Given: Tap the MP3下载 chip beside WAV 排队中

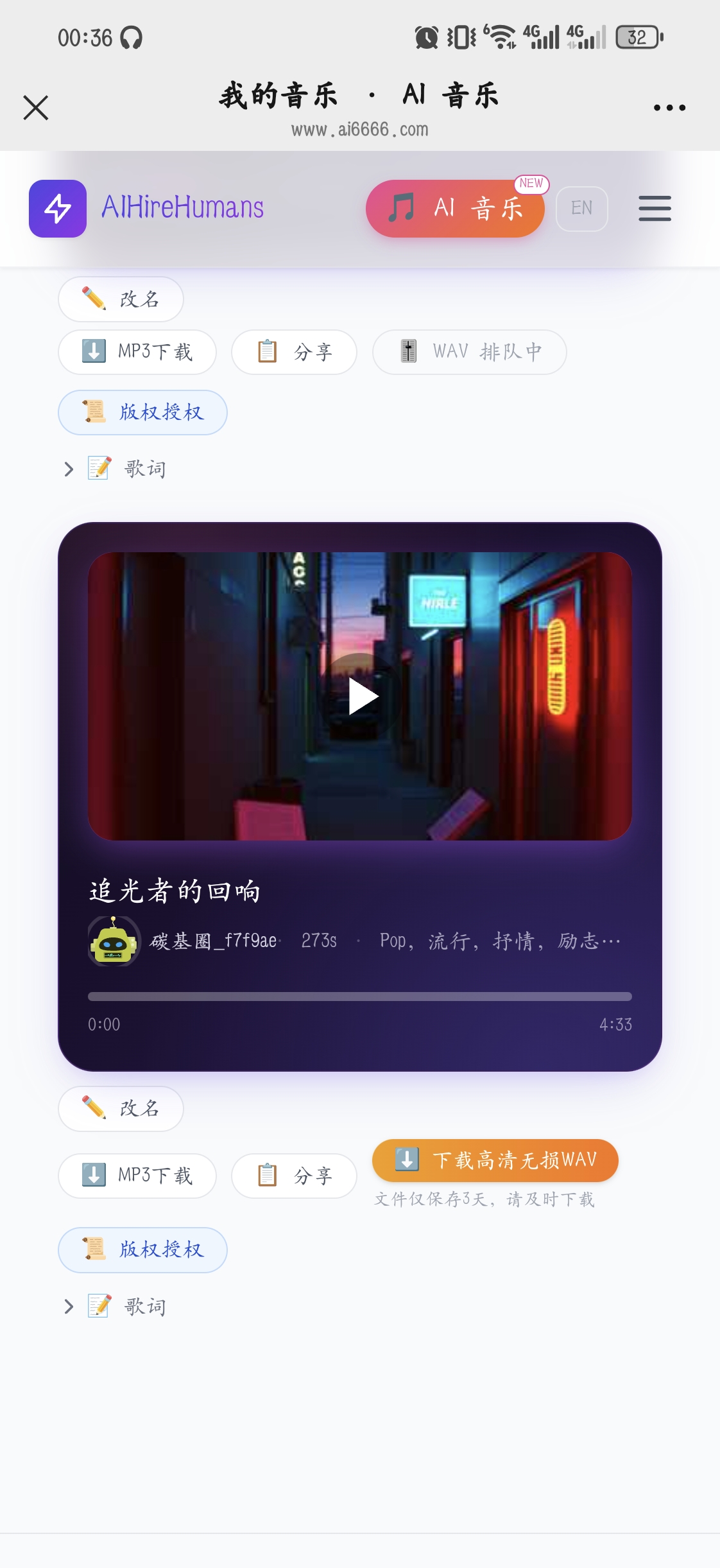Looking at the screenshot, I should [x=137, y=352].
